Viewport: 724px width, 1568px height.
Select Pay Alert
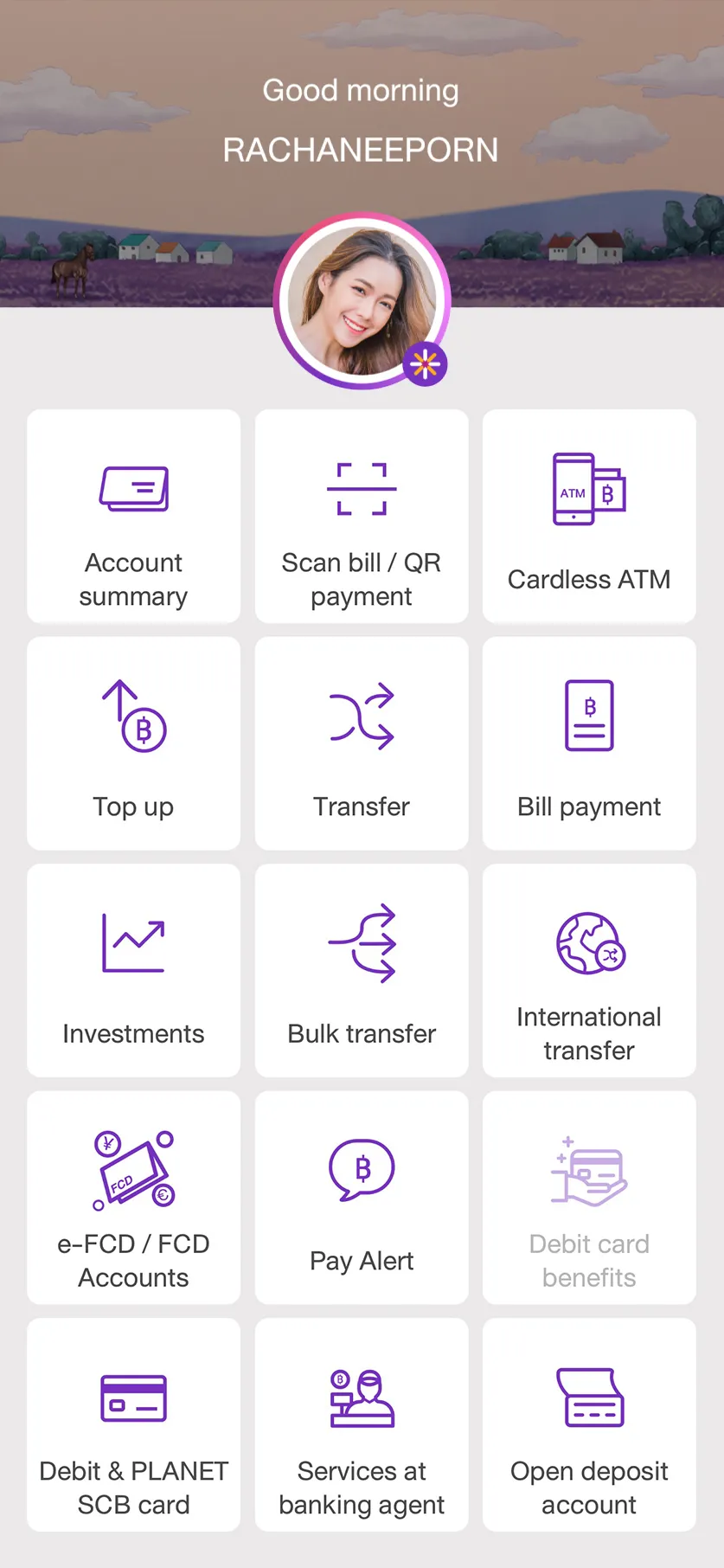pos(362,1198)
